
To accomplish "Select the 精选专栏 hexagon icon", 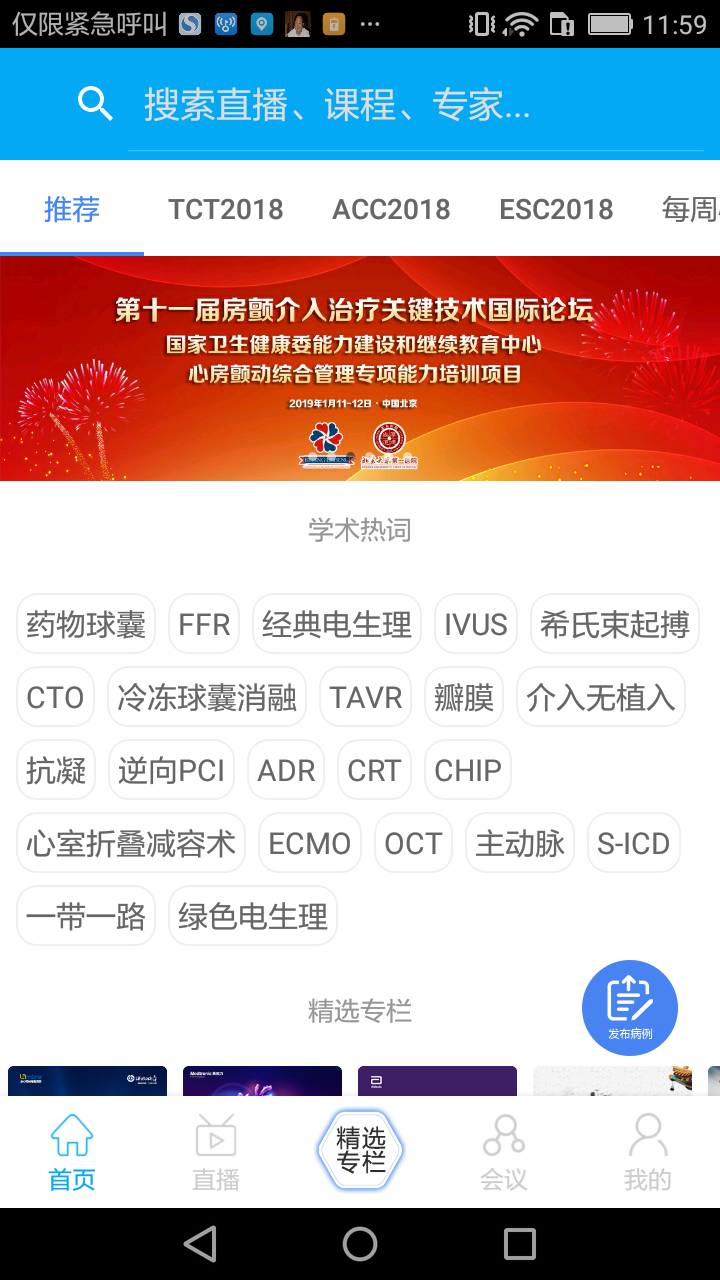I will pyautogui.click(x=359, y=1148).
